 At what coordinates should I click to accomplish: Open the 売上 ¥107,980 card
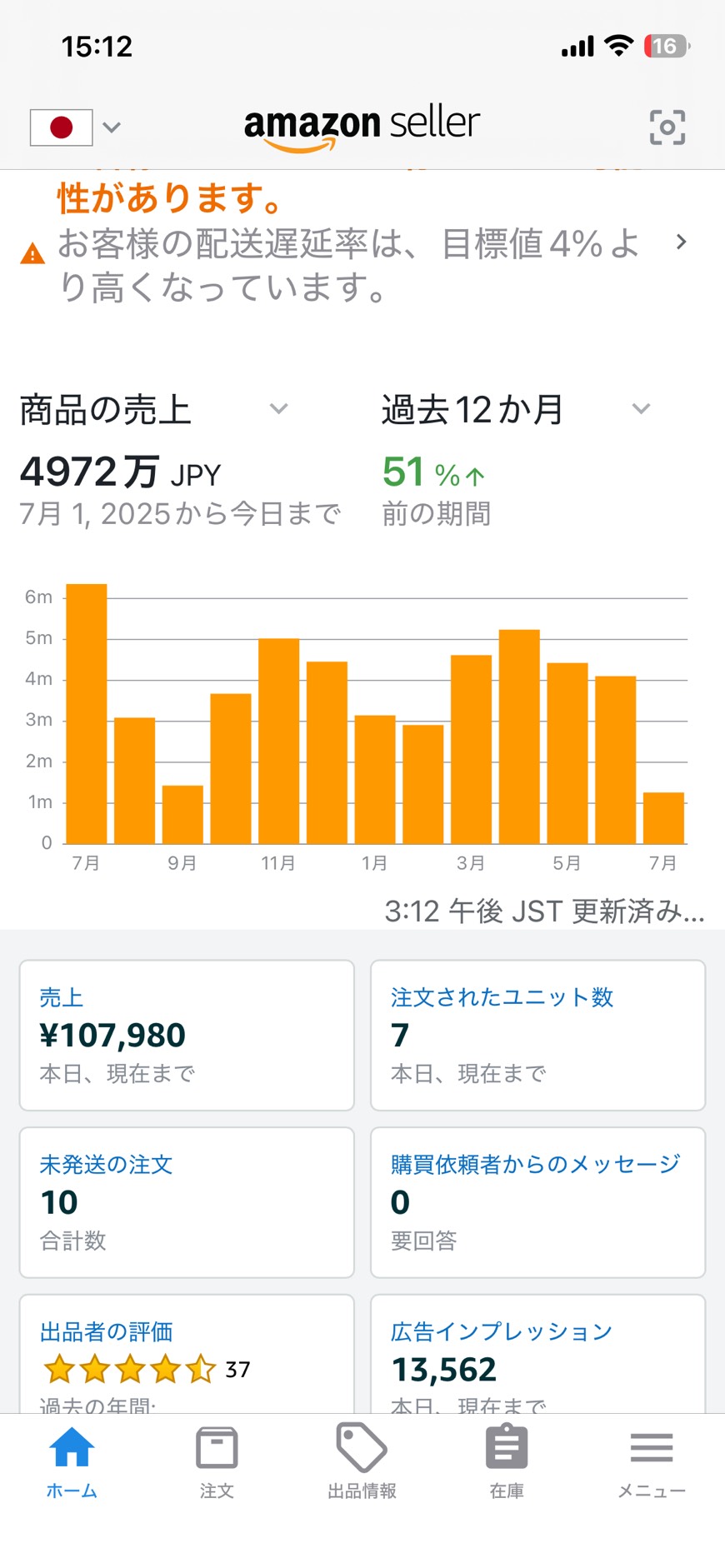(187, 1036)
